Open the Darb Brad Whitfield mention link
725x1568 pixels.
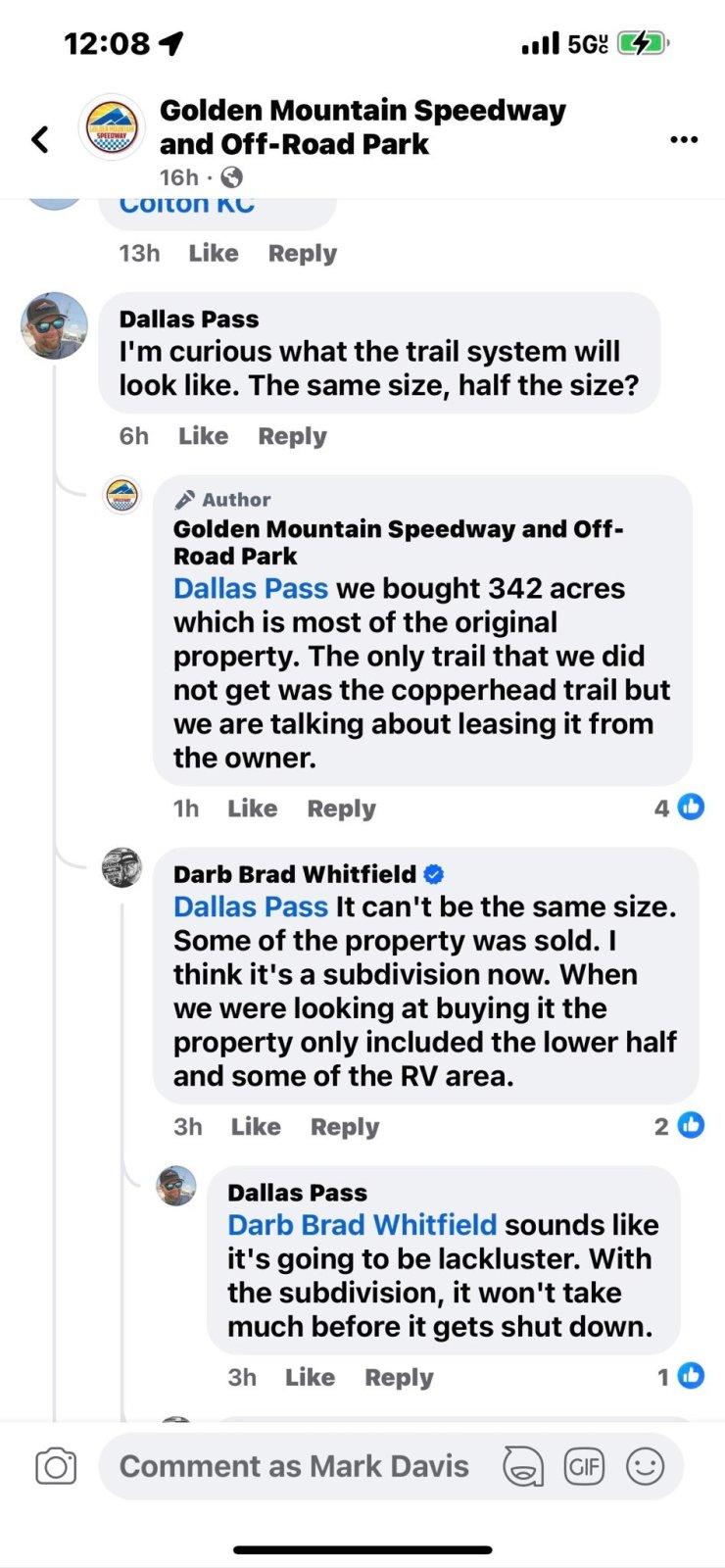point(362,1225)
